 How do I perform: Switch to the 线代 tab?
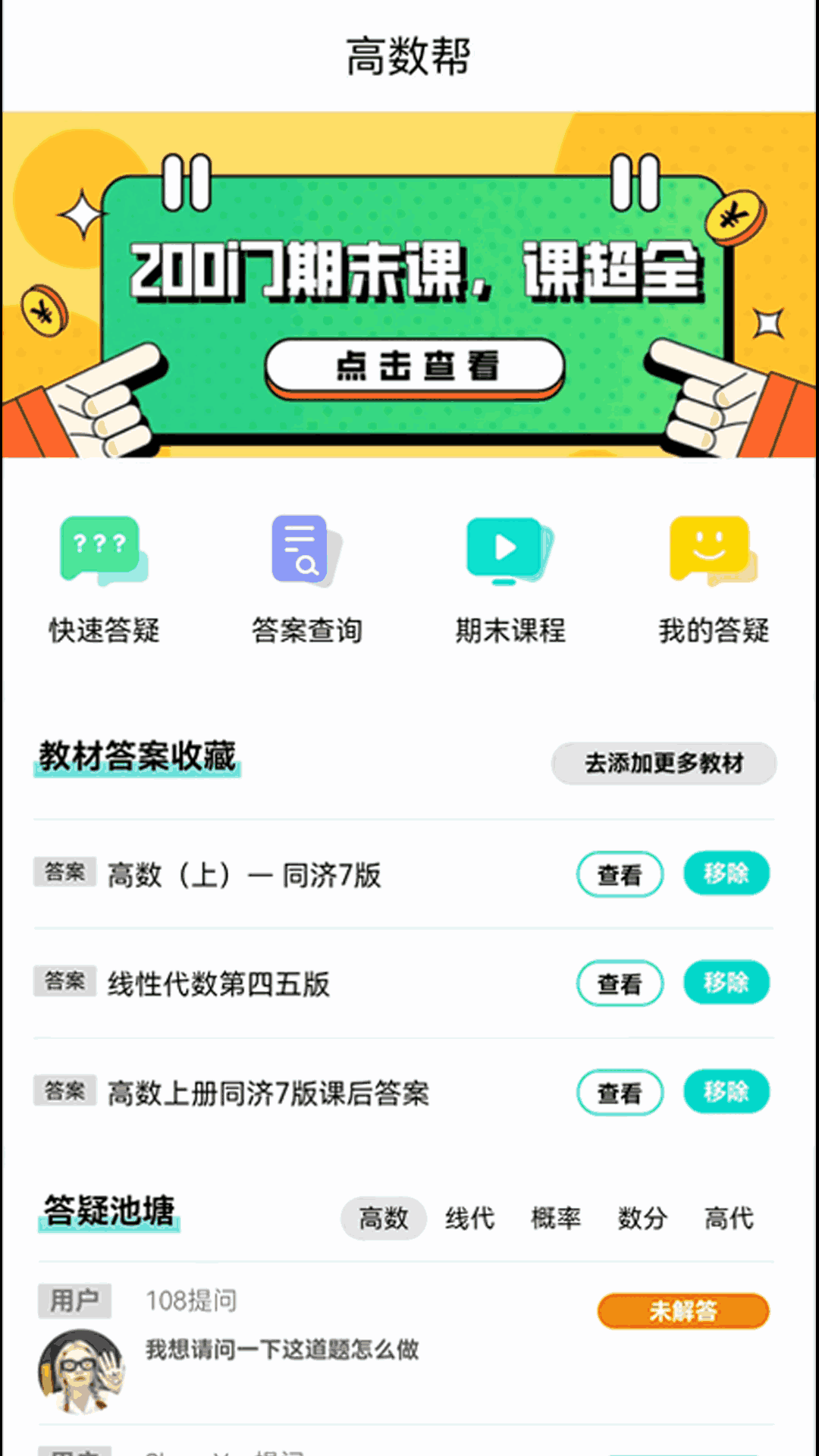coord(469,1219)
